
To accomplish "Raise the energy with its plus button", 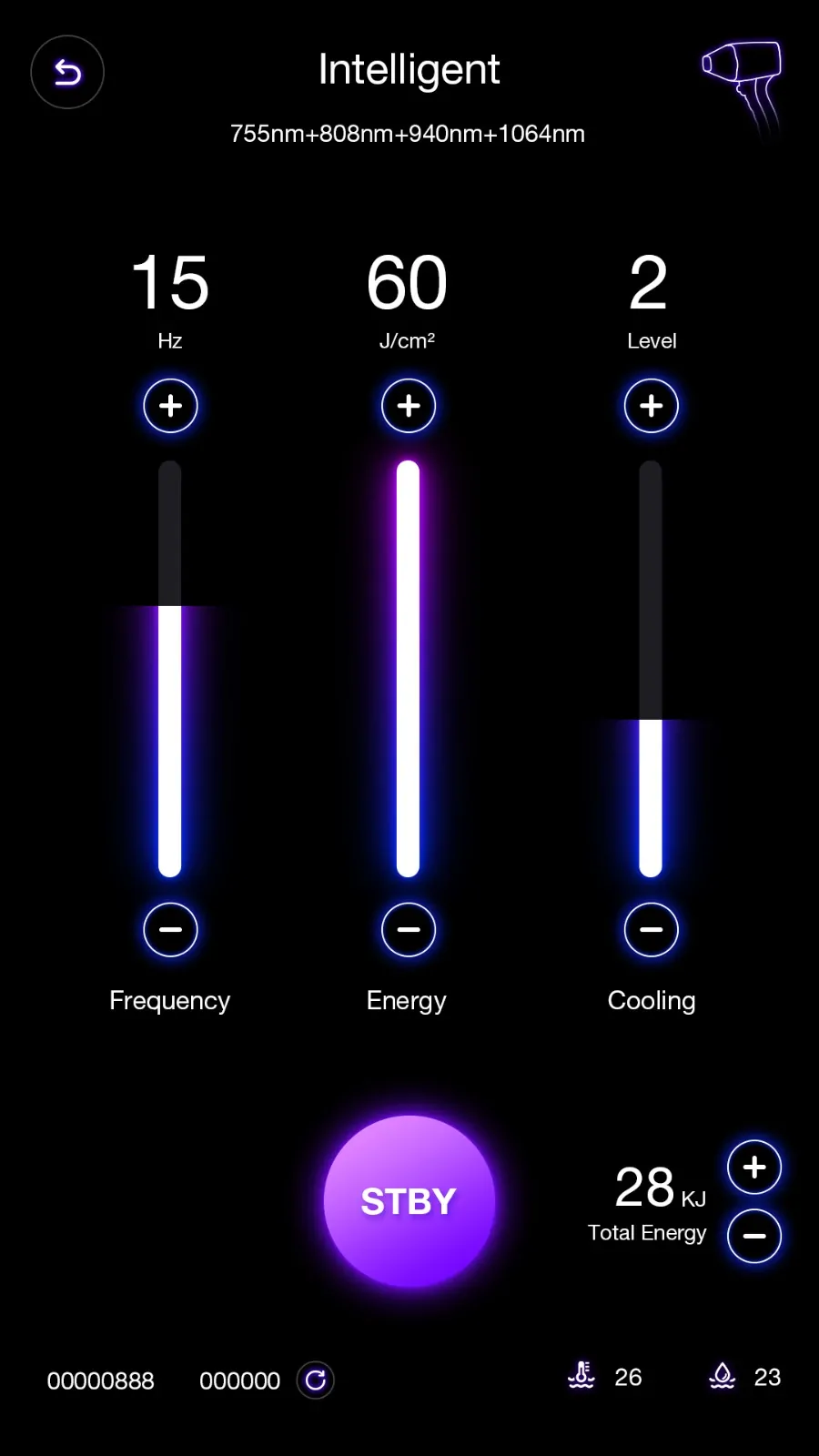I will click(409, 406).
